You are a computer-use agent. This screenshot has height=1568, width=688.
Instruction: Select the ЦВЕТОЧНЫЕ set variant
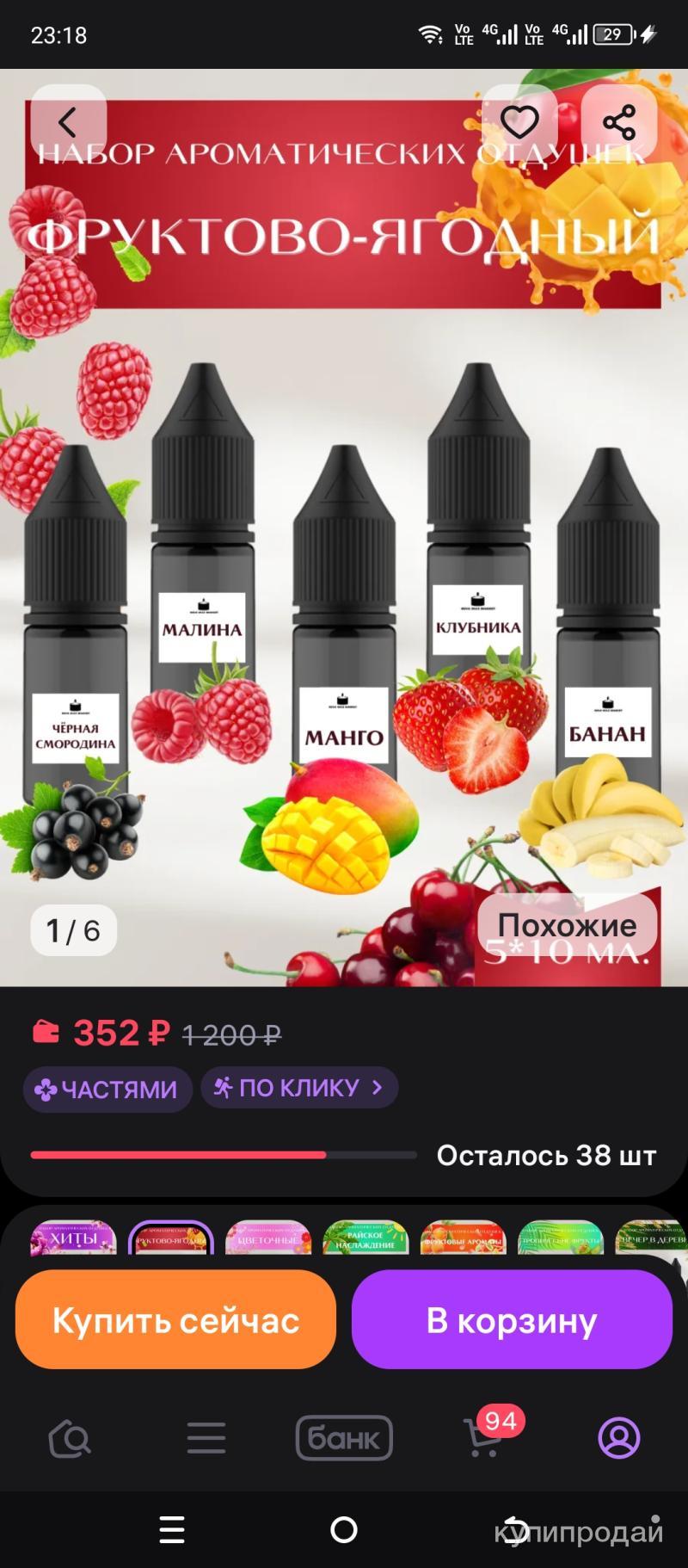[268, 1238]
